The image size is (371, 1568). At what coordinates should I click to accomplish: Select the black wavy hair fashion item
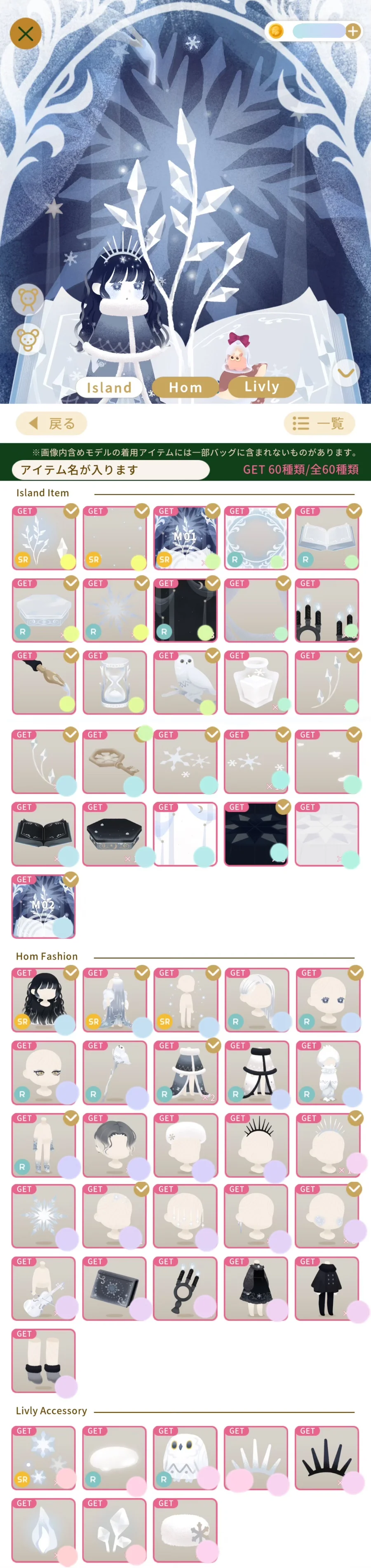43,1000
